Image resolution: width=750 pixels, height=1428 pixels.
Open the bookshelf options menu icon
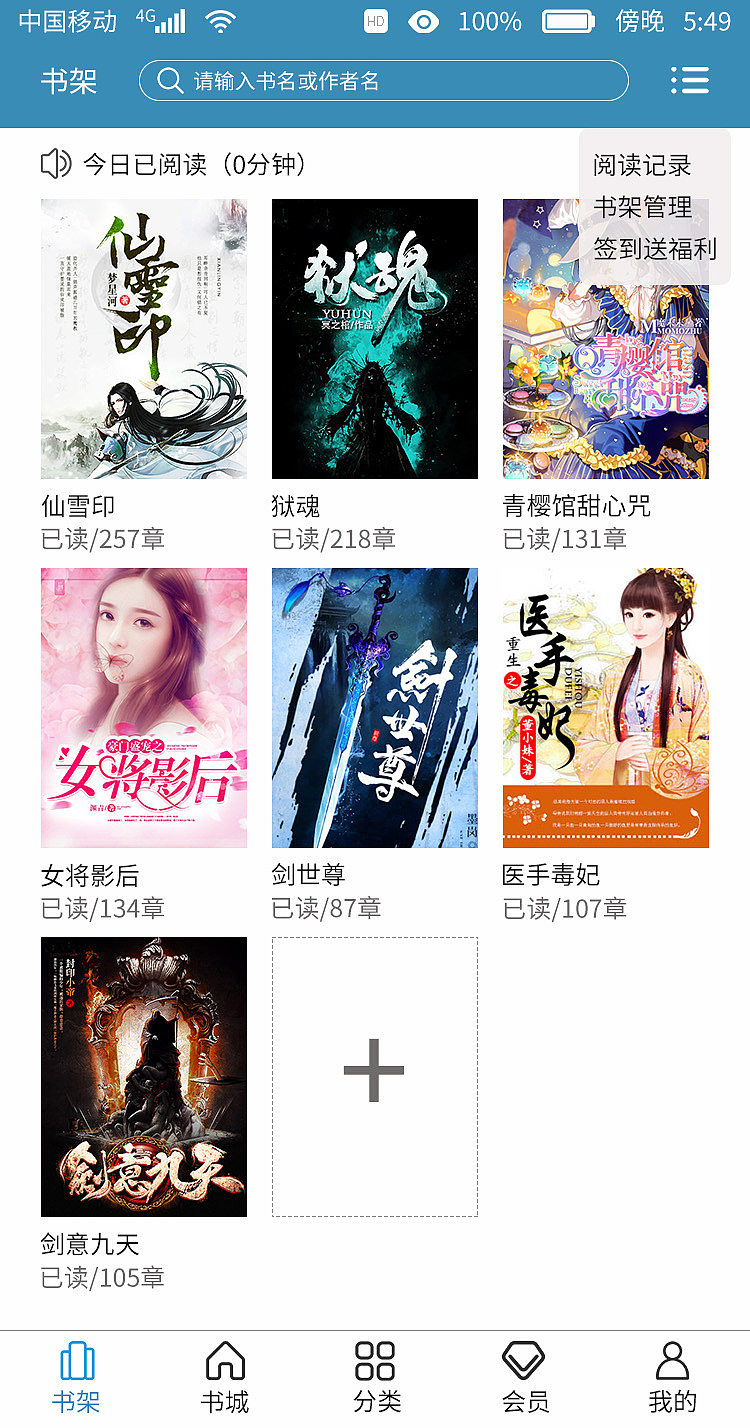pyautogui.click(x=690, y=81)
